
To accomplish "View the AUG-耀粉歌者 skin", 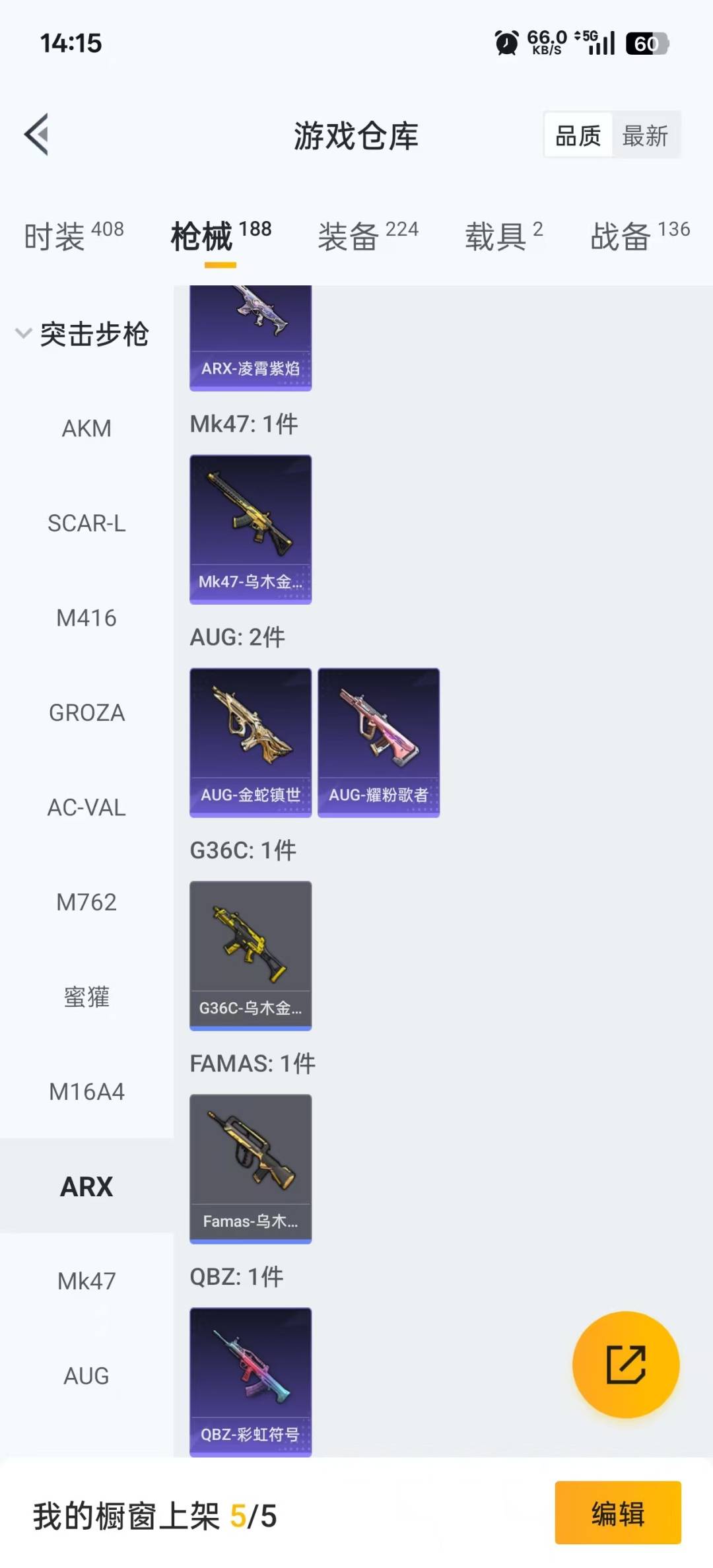I will click(378, 742).
